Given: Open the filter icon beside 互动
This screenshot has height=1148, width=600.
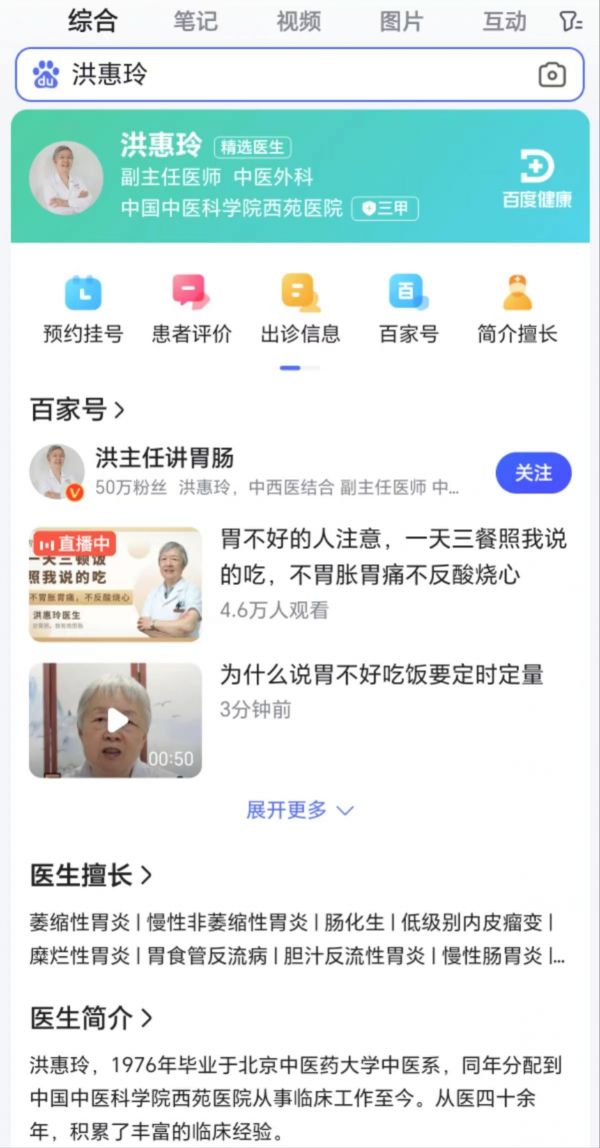Looking at the screenshot, I should click(570, 21).
